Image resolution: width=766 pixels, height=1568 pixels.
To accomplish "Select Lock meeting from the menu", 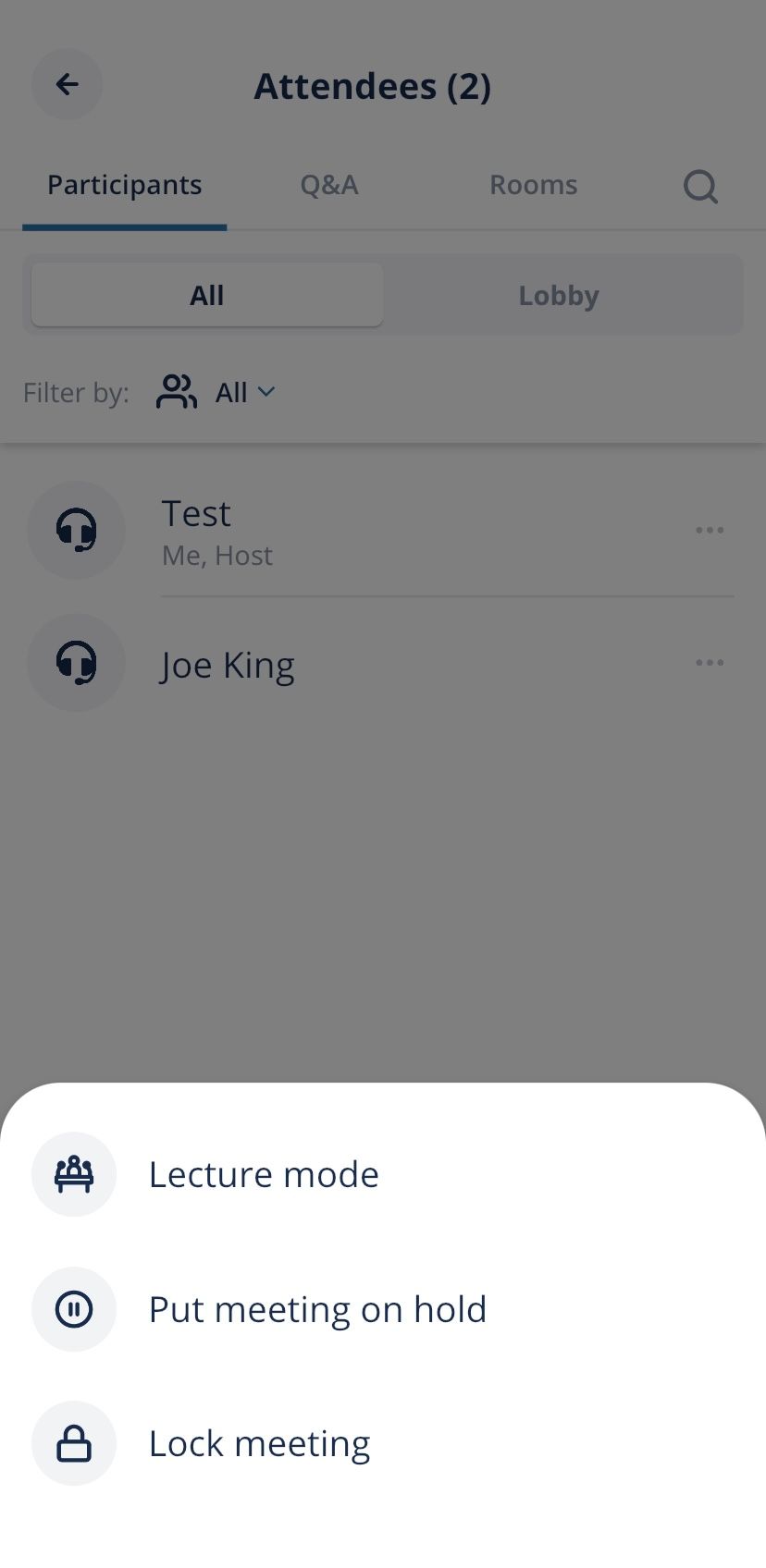I will [259, 1443].
